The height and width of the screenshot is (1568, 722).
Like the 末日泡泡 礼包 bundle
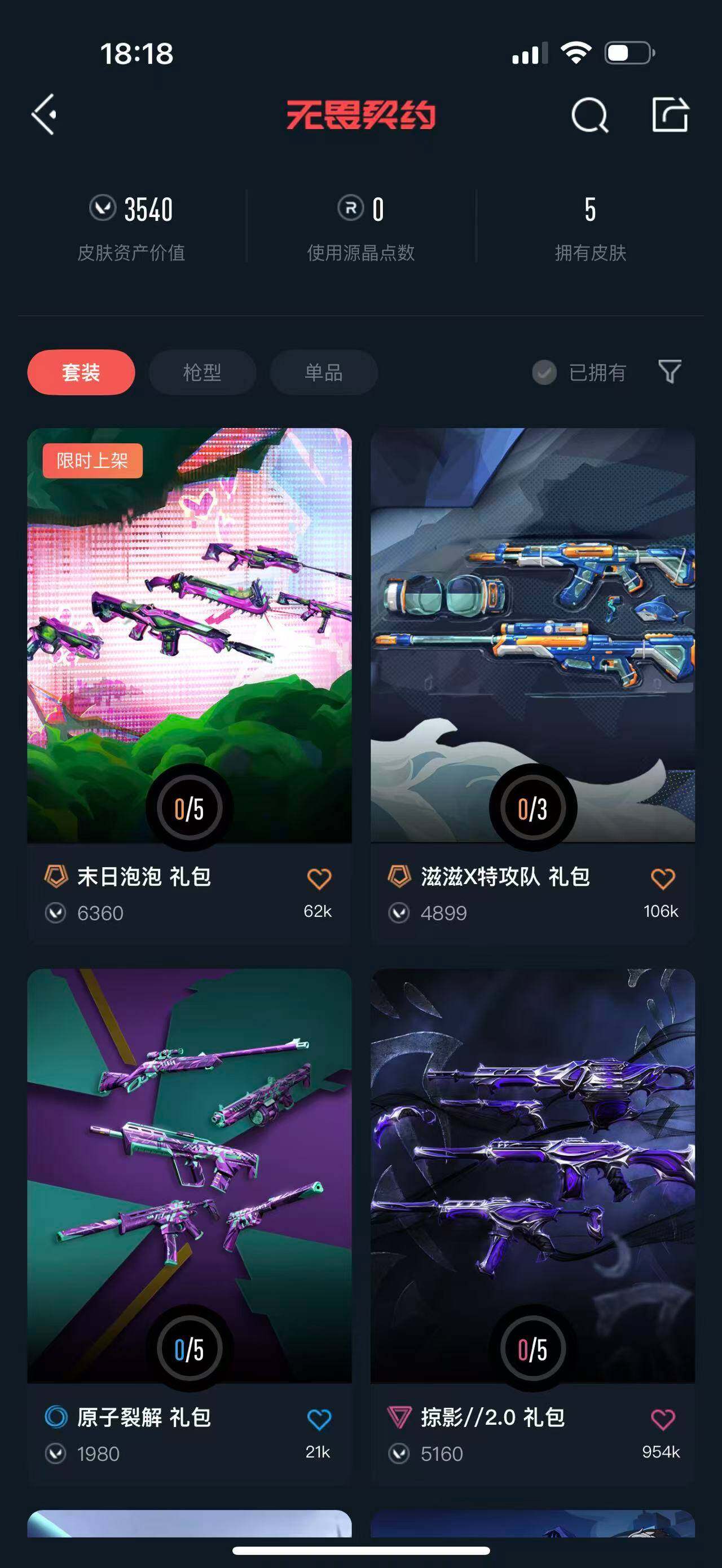319,878
